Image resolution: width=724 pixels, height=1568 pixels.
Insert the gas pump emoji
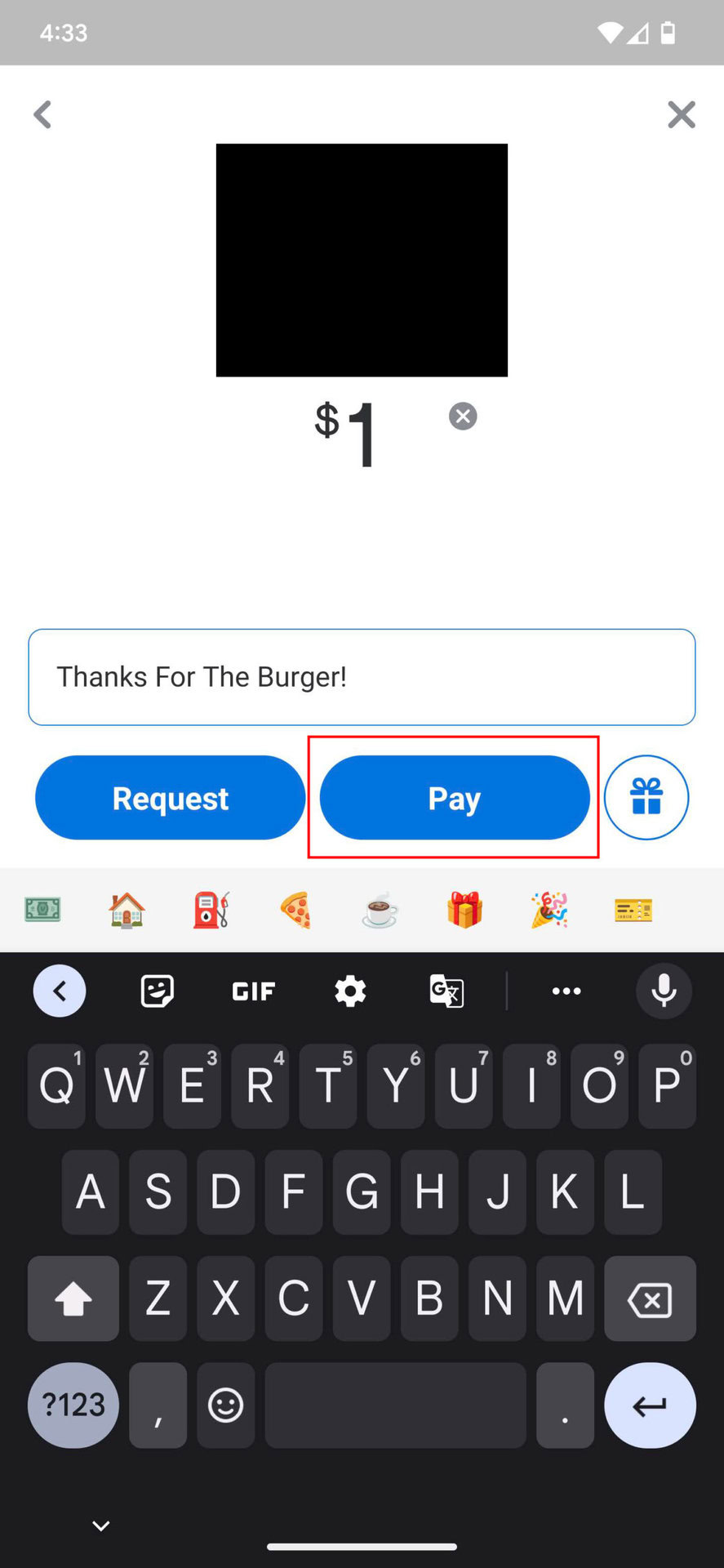click(x=211, y=910)
